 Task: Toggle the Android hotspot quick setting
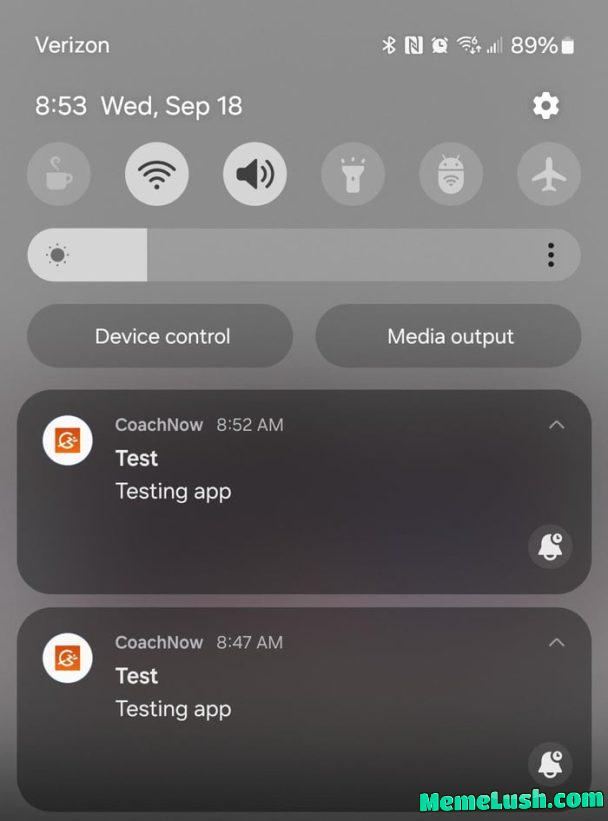coord(451,175)
